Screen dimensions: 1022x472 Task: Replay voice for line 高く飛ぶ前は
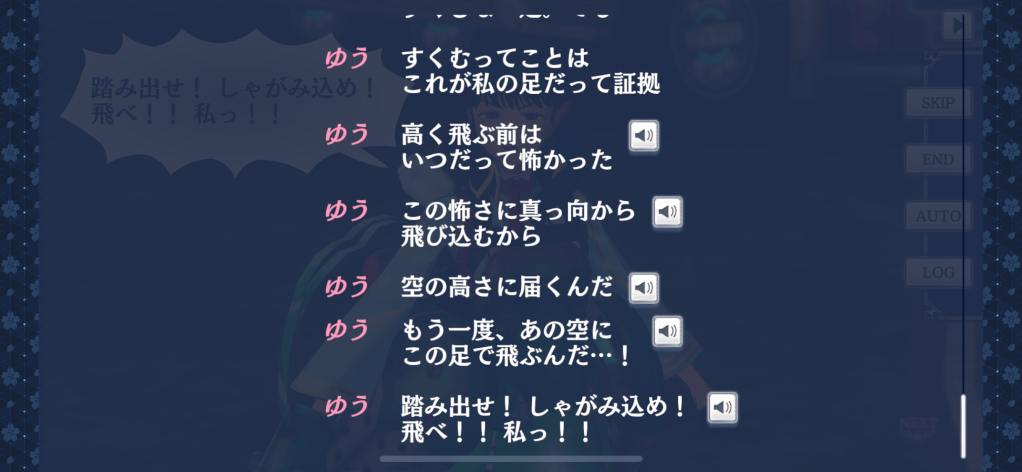tap(644, 136)
